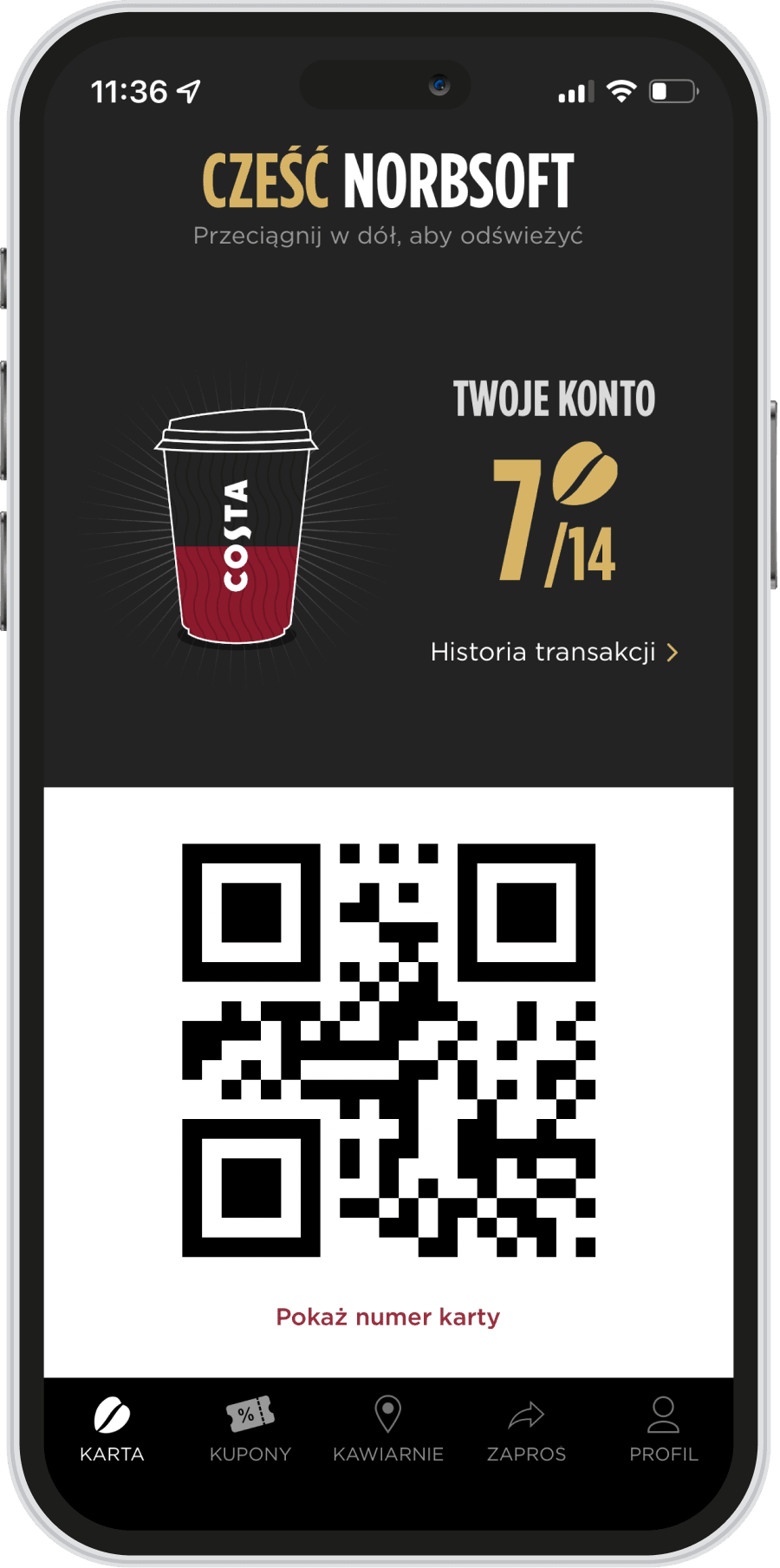Open the Kupony tab

click(x=250, y=1430)
